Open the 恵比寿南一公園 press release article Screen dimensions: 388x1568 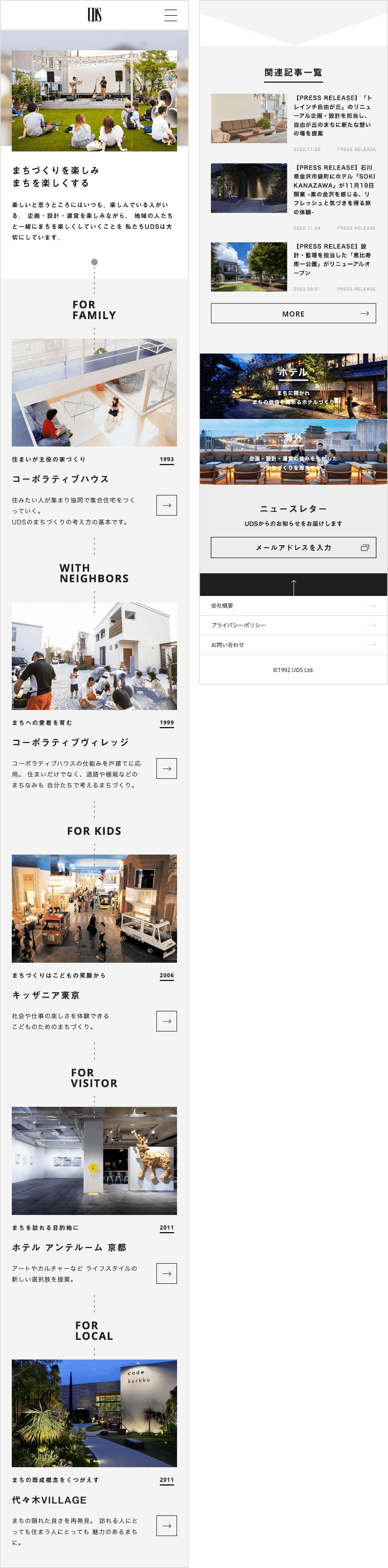293,265
